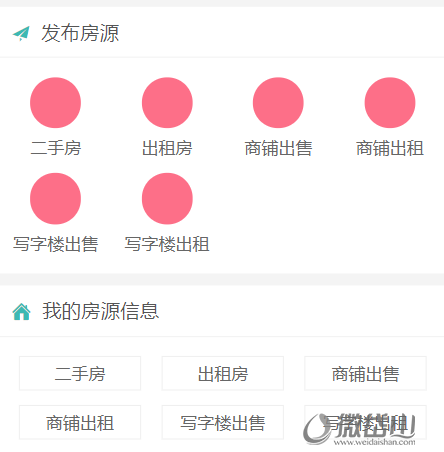This screenshot has height=452, width=444.
Task: View 出租房 under 我的房源信息
Action: pos(223,373)
